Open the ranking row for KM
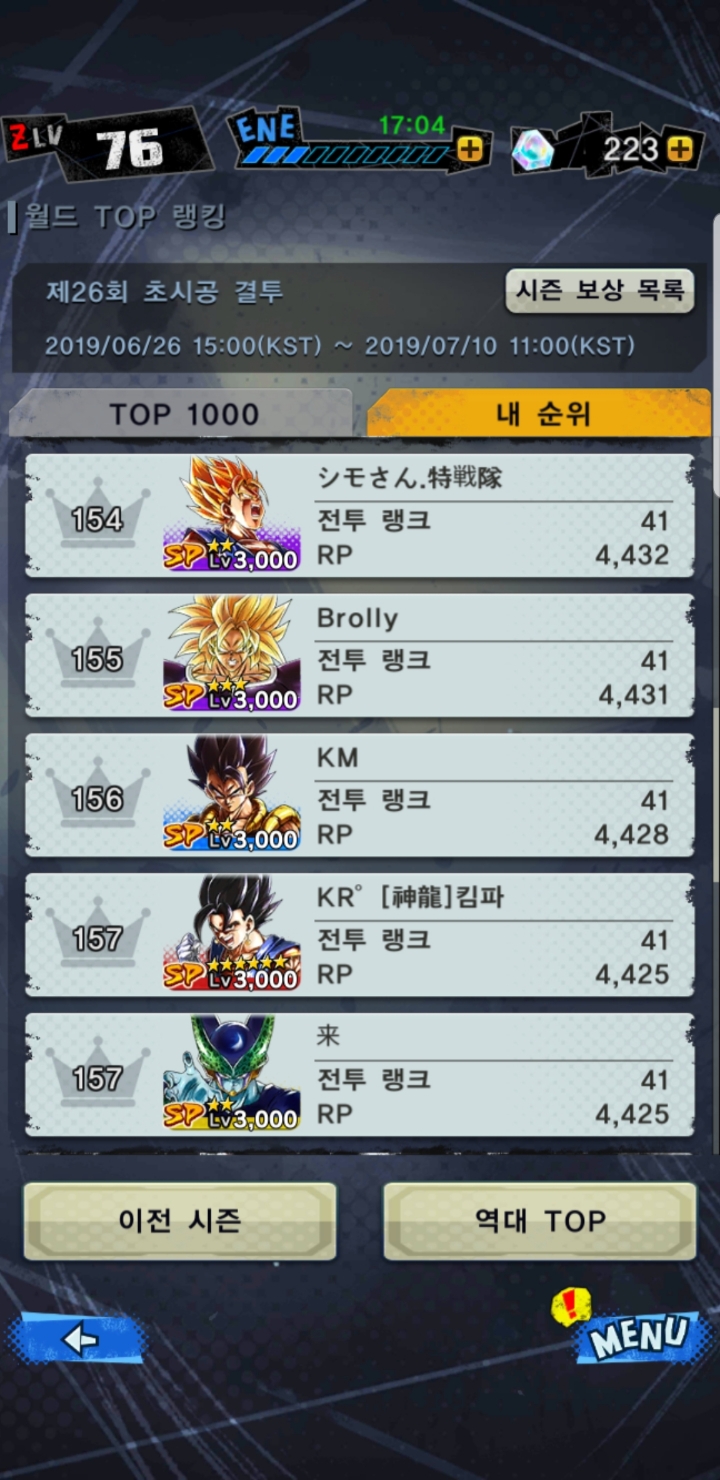 click(359, 796)
